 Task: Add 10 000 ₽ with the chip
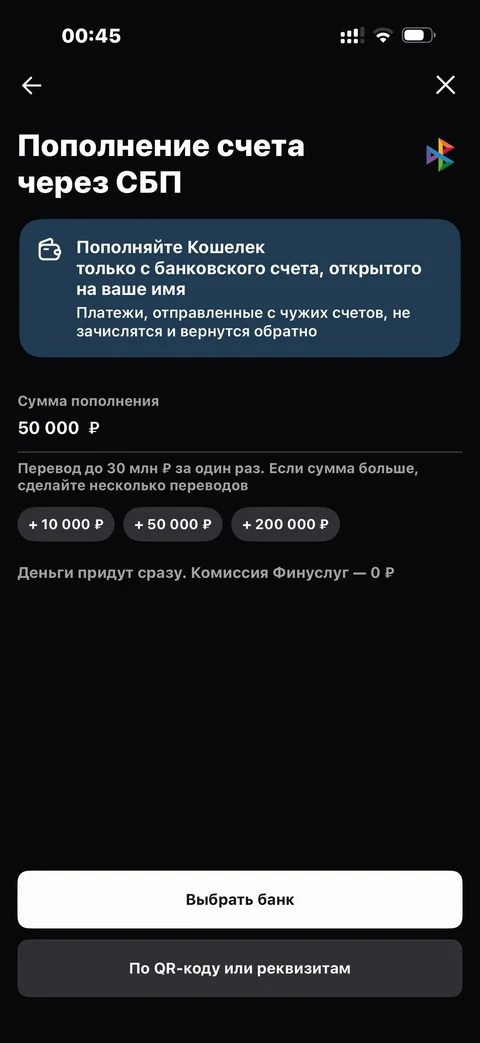[x=66, y=524]
